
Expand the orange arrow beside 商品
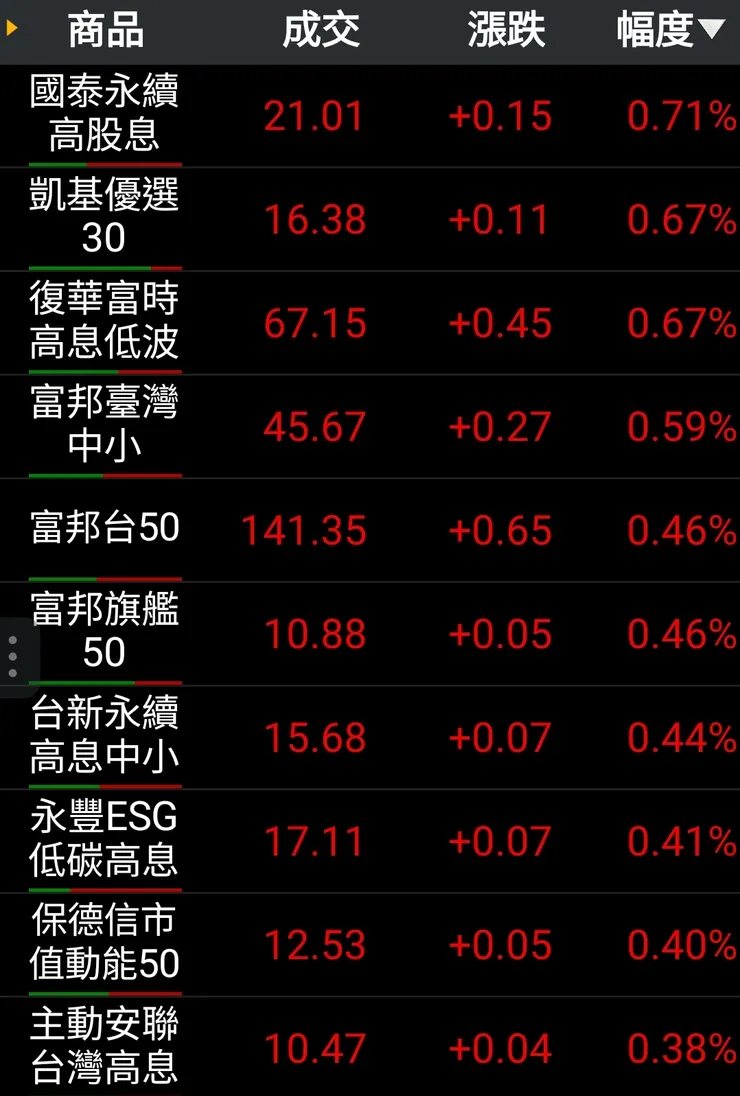[12, 28]
